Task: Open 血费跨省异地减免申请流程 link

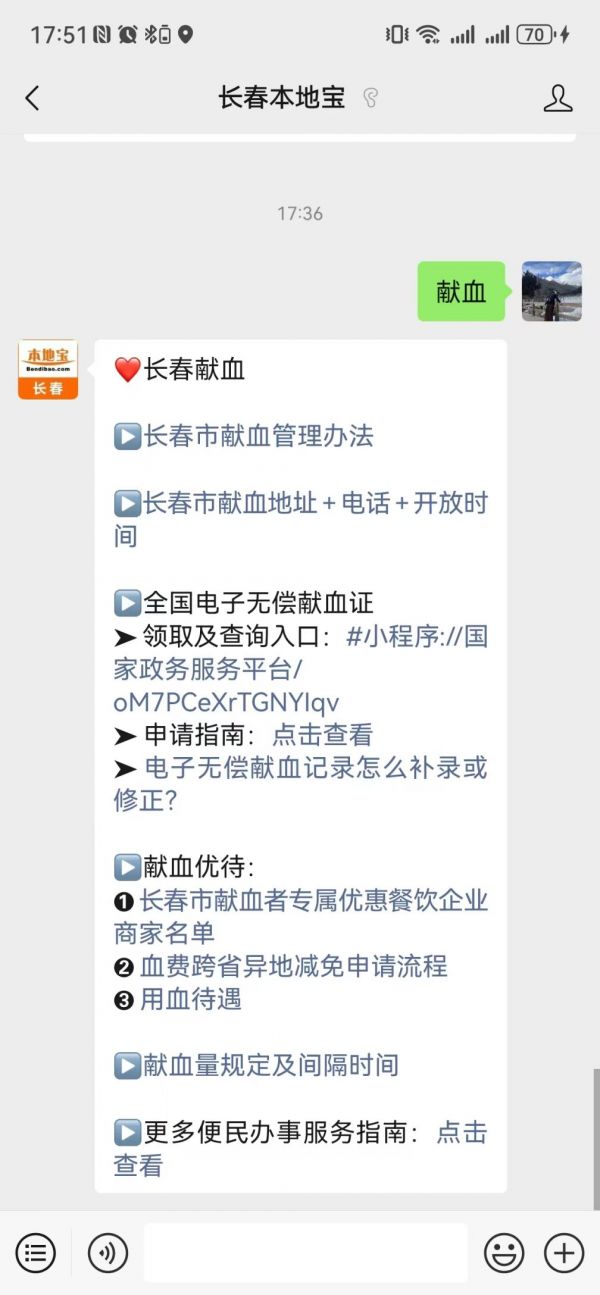Action: [x=293, y=966]
